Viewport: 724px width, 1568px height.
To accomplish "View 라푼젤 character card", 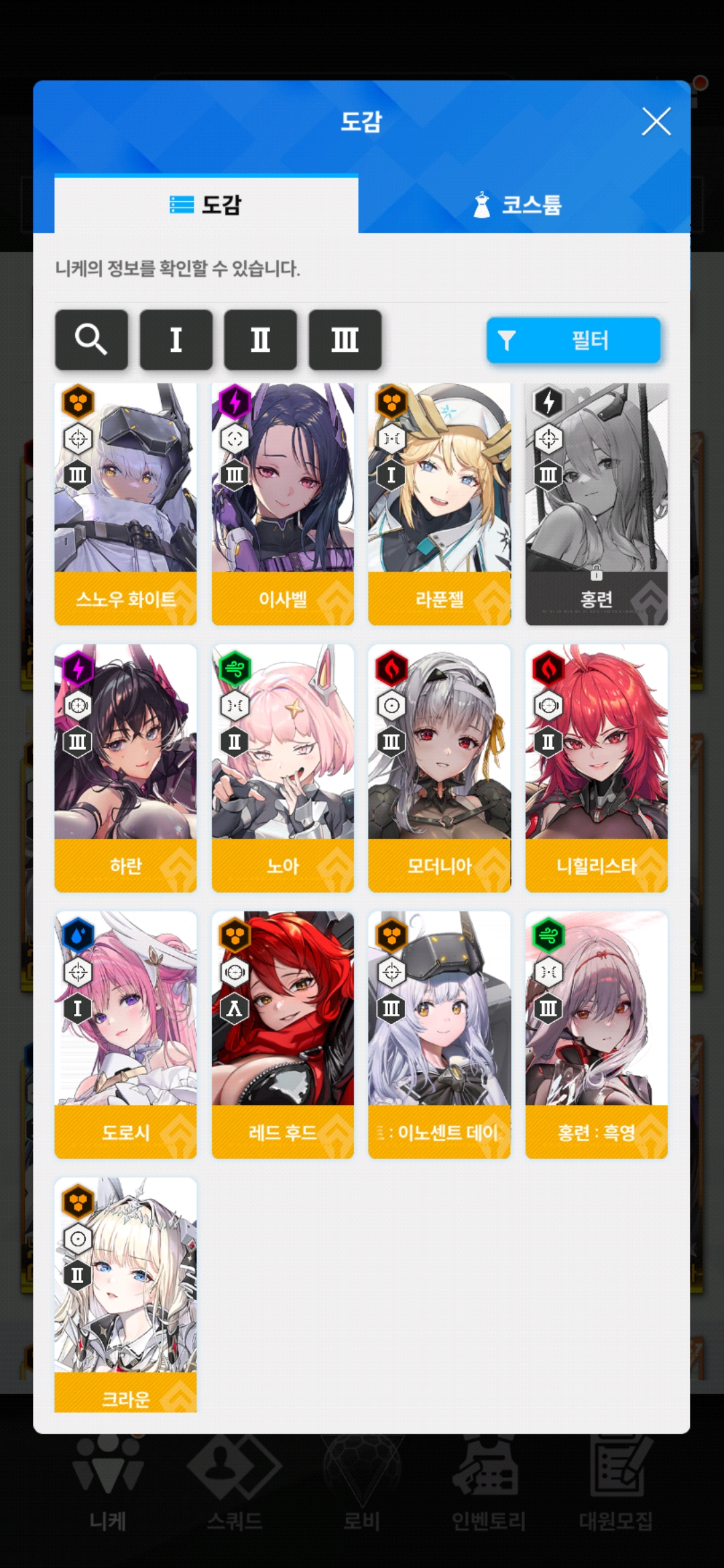I will 439,504.
